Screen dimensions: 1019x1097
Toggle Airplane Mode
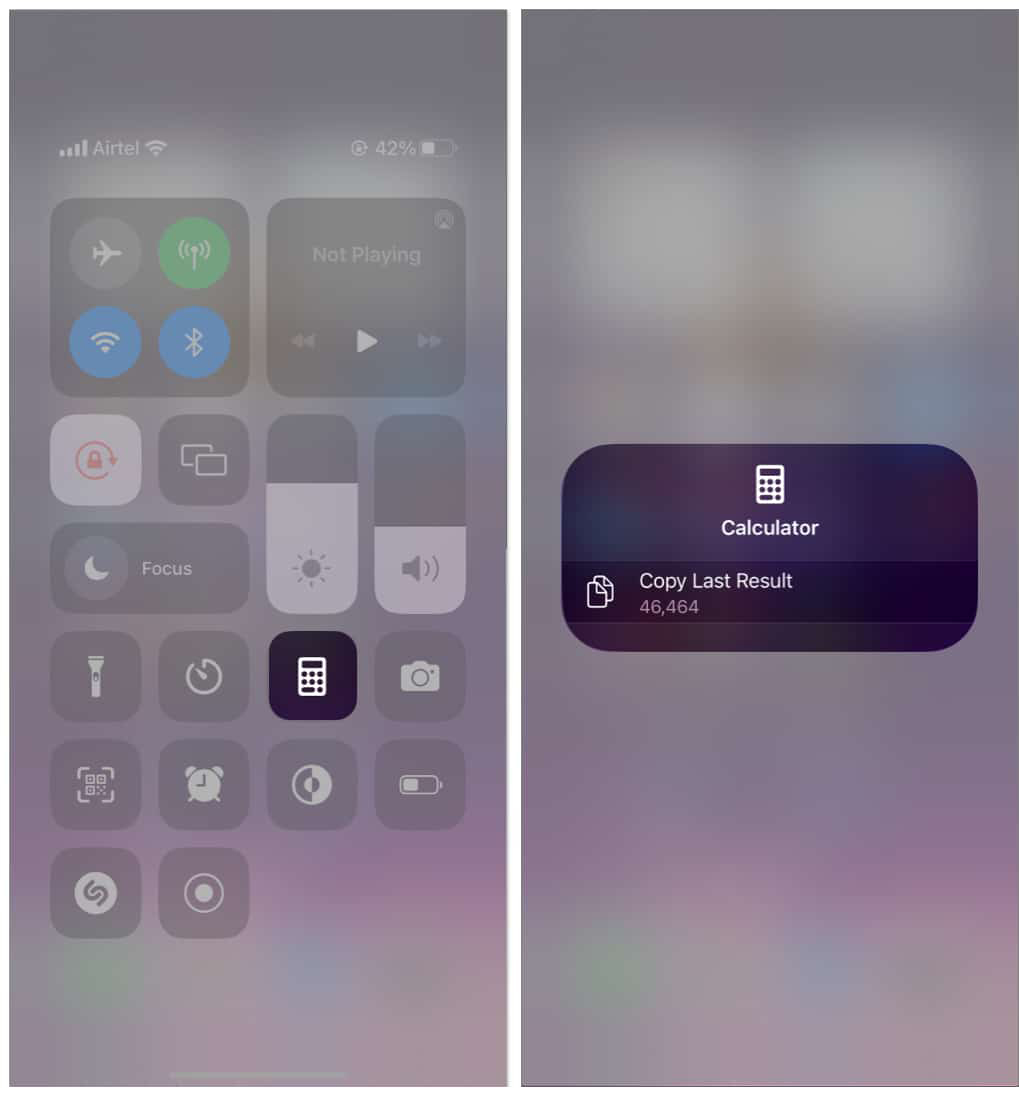tap(105, 253)
